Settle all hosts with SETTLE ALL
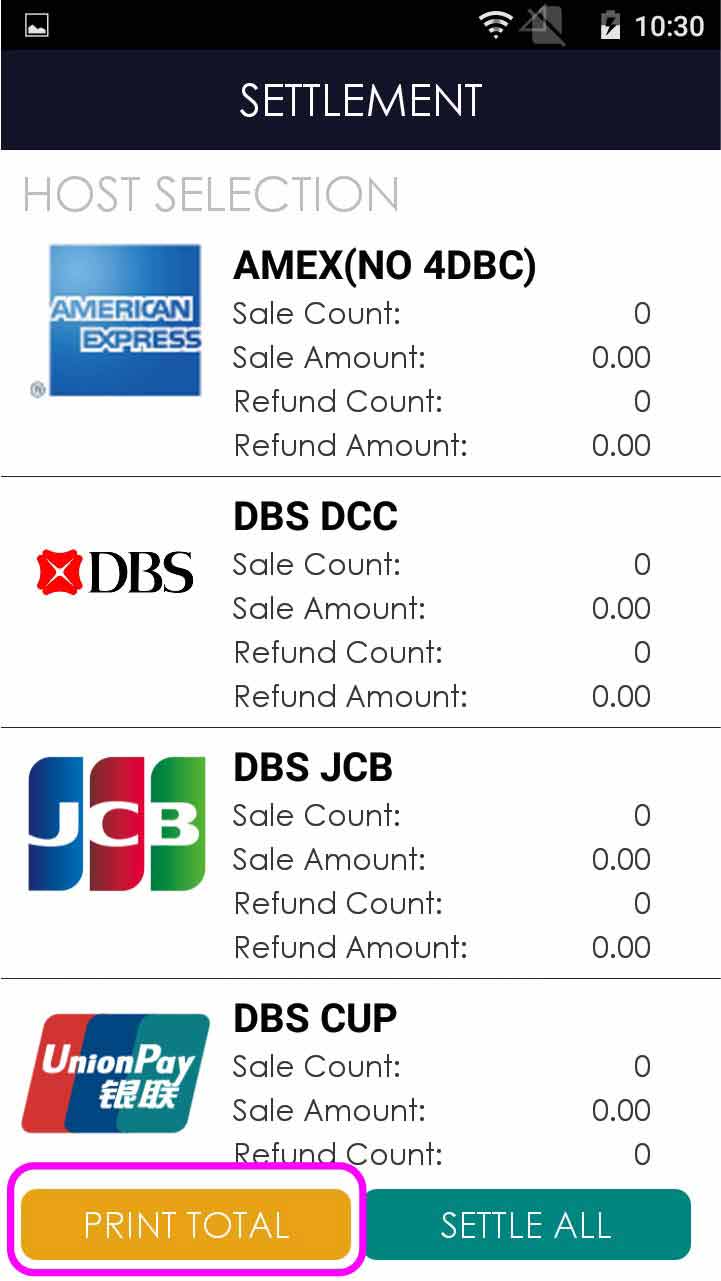 pos(526,1225)
